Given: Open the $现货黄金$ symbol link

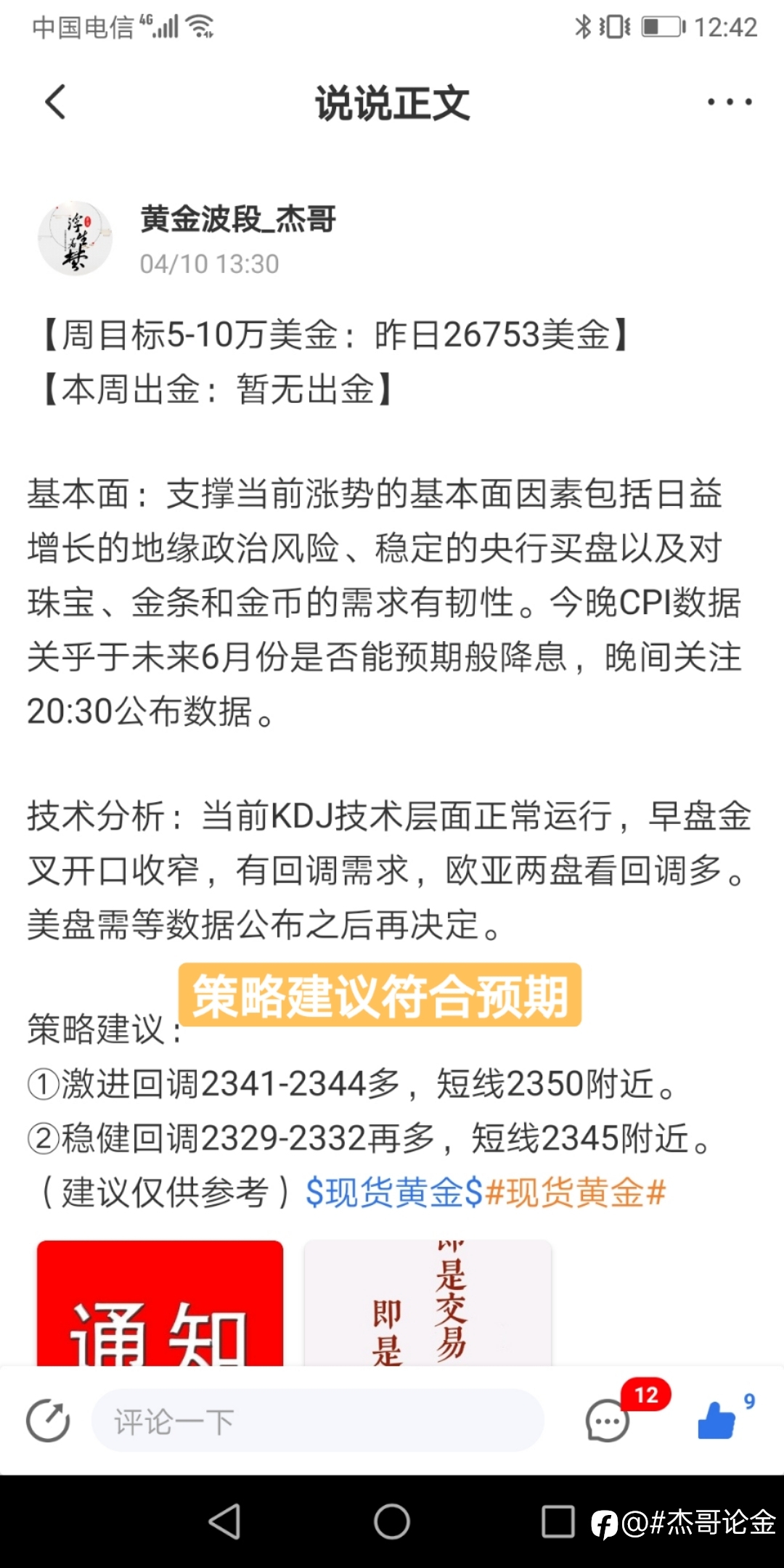Looking at the screenshot, I should point(394,1192).
